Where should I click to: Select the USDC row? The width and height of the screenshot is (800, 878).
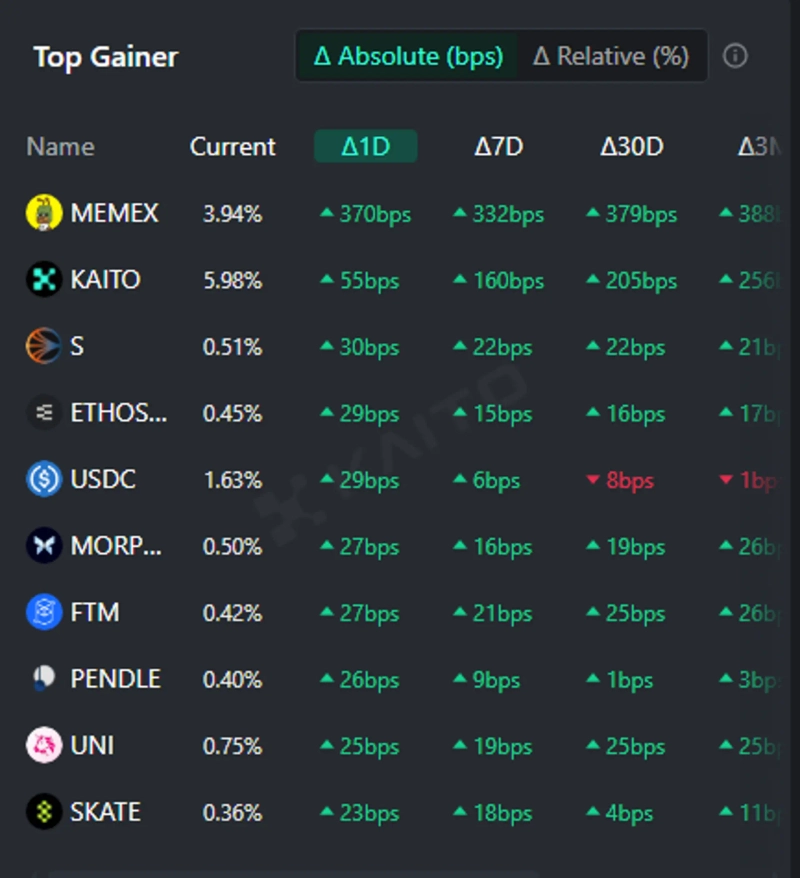(103, 480)
